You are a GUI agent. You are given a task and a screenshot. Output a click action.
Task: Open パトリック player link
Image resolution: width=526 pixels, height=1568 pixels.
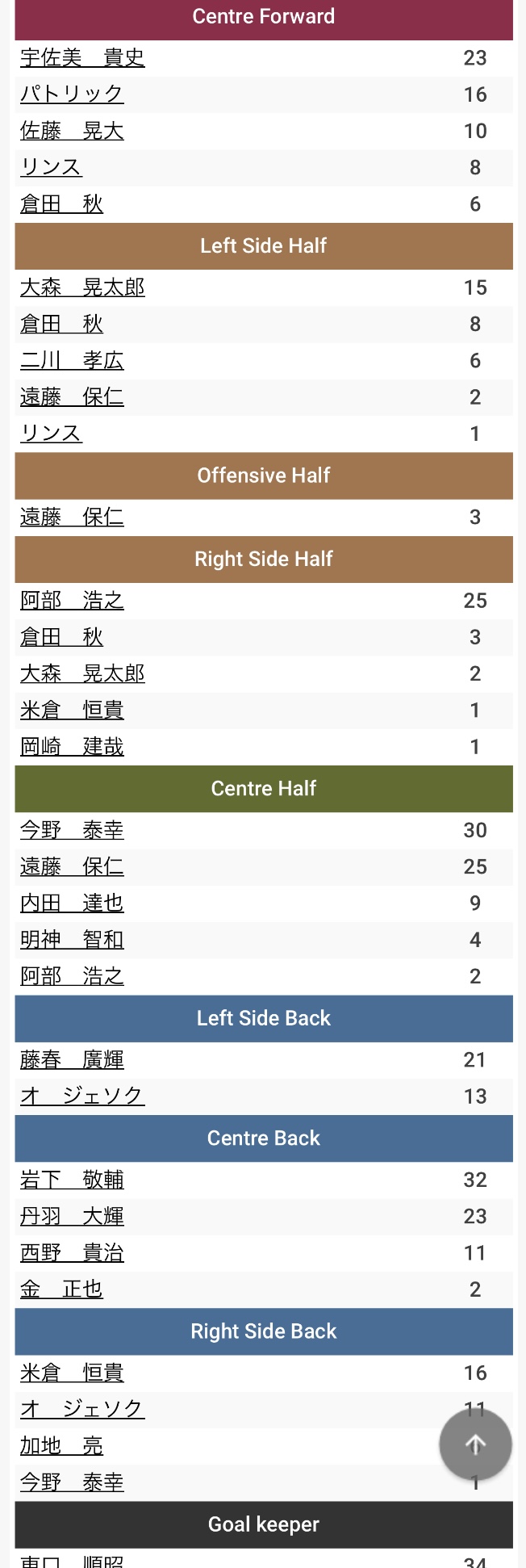pyautogui.click(x=72, y=94)
